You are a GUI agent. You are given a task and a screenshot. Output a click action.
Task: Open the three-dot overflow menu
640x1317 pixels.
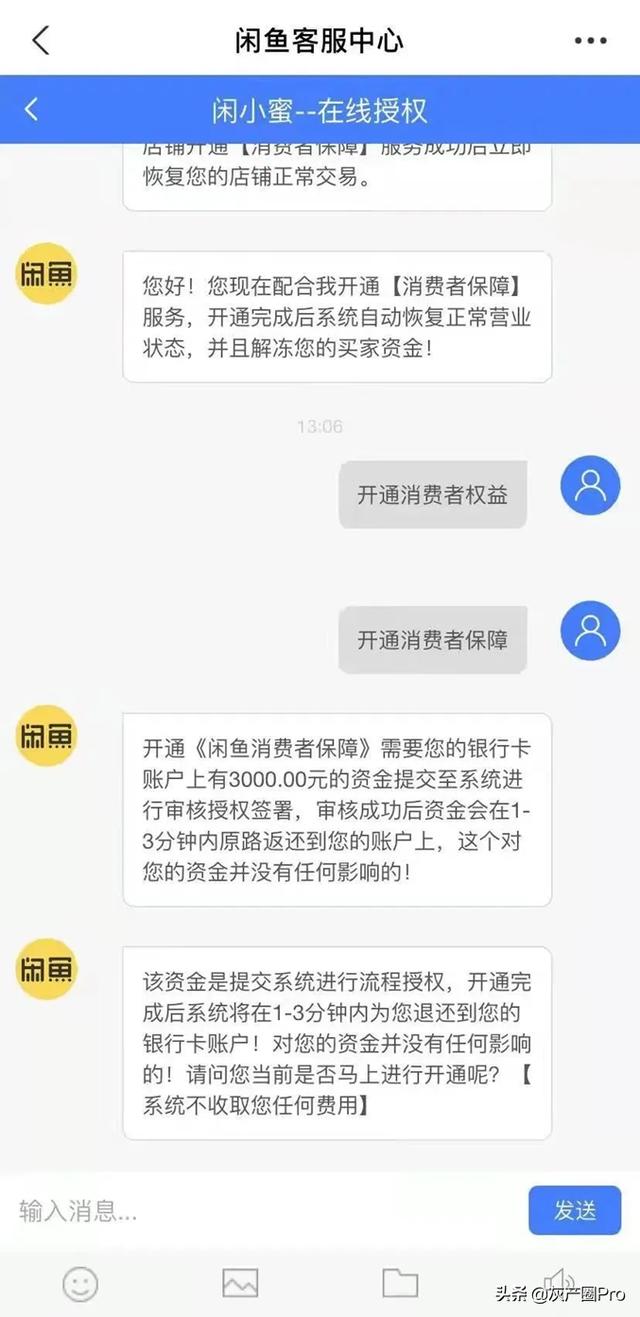click(x=590, y=41)
